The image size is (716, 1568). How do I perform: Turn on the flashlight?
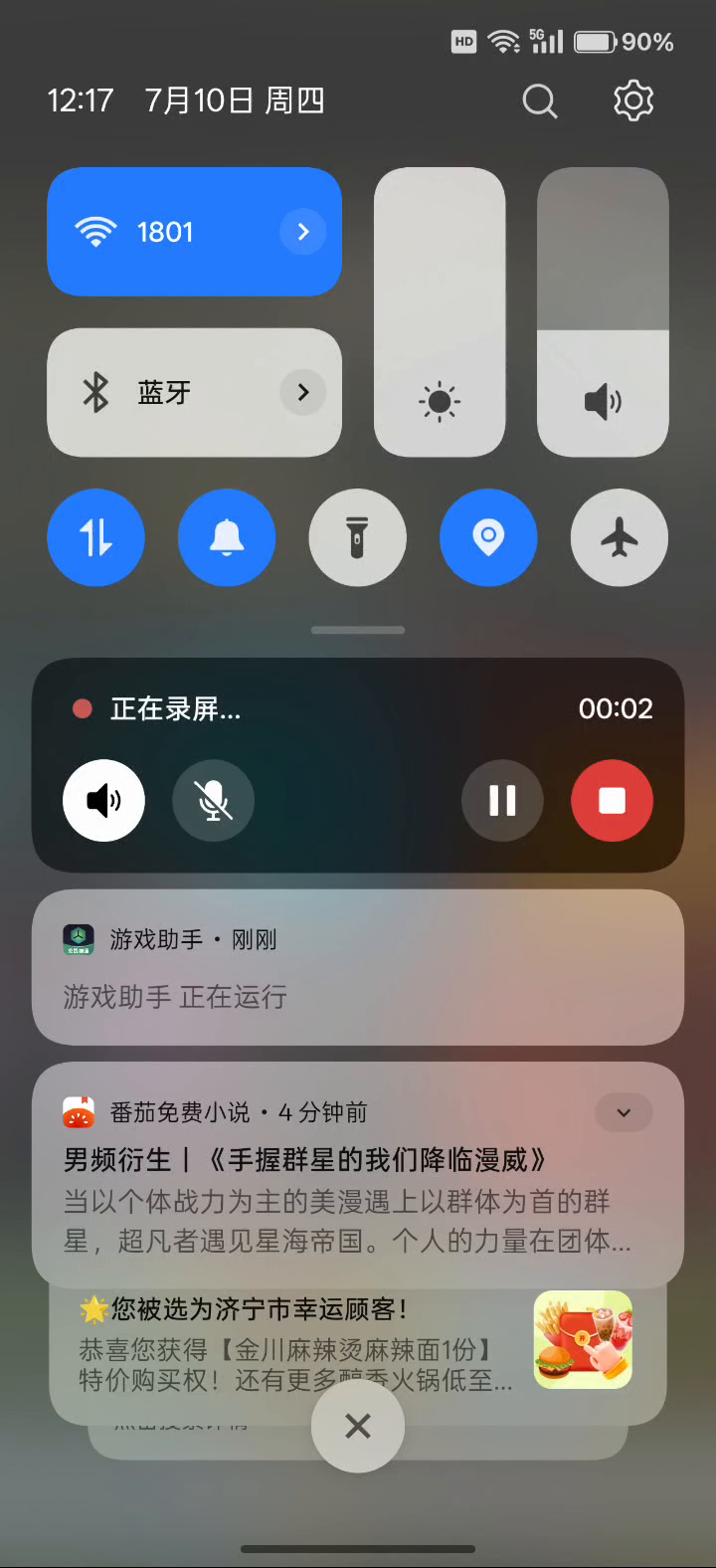click(358, 537)
